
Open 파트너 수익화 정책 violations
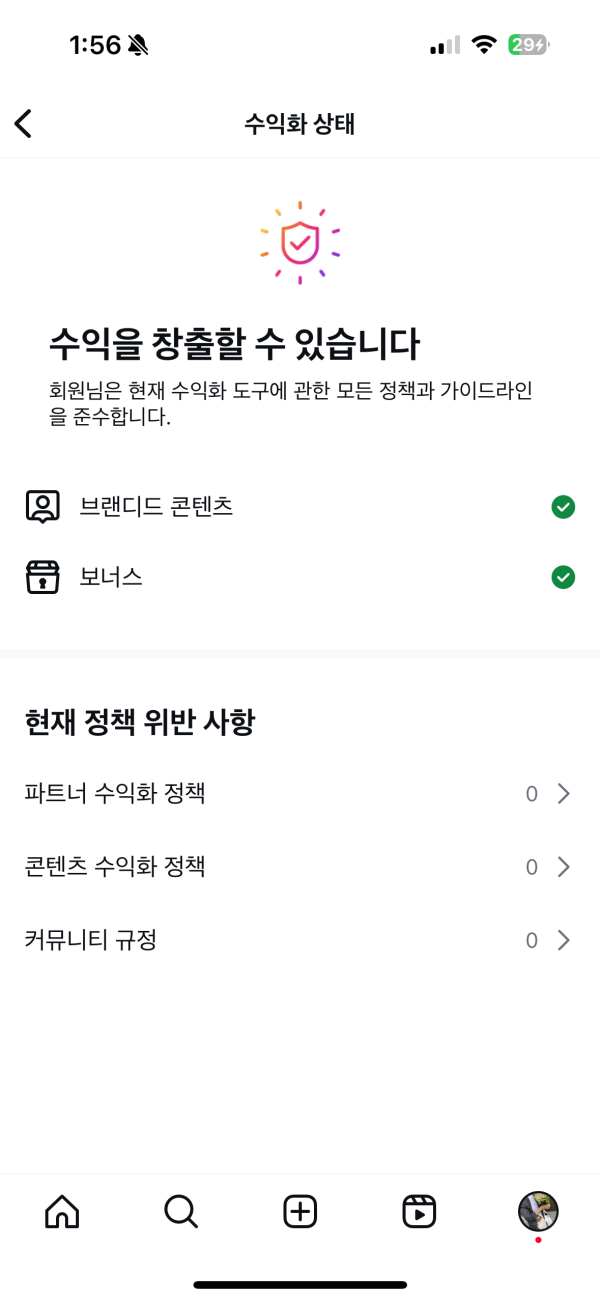coord(298,794)
